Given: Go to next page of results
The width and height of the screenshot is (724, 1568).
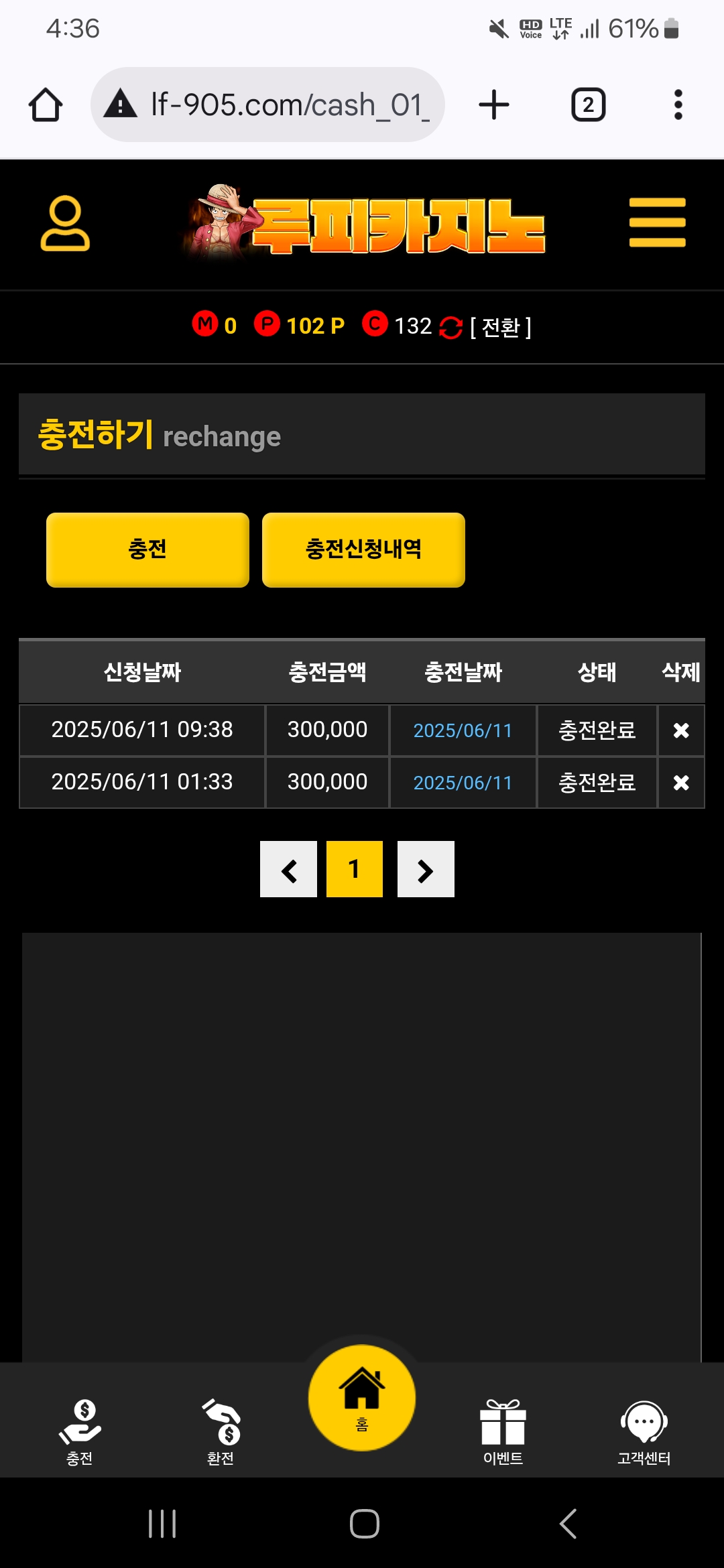Looking at the screenshot, I should 426,870.
